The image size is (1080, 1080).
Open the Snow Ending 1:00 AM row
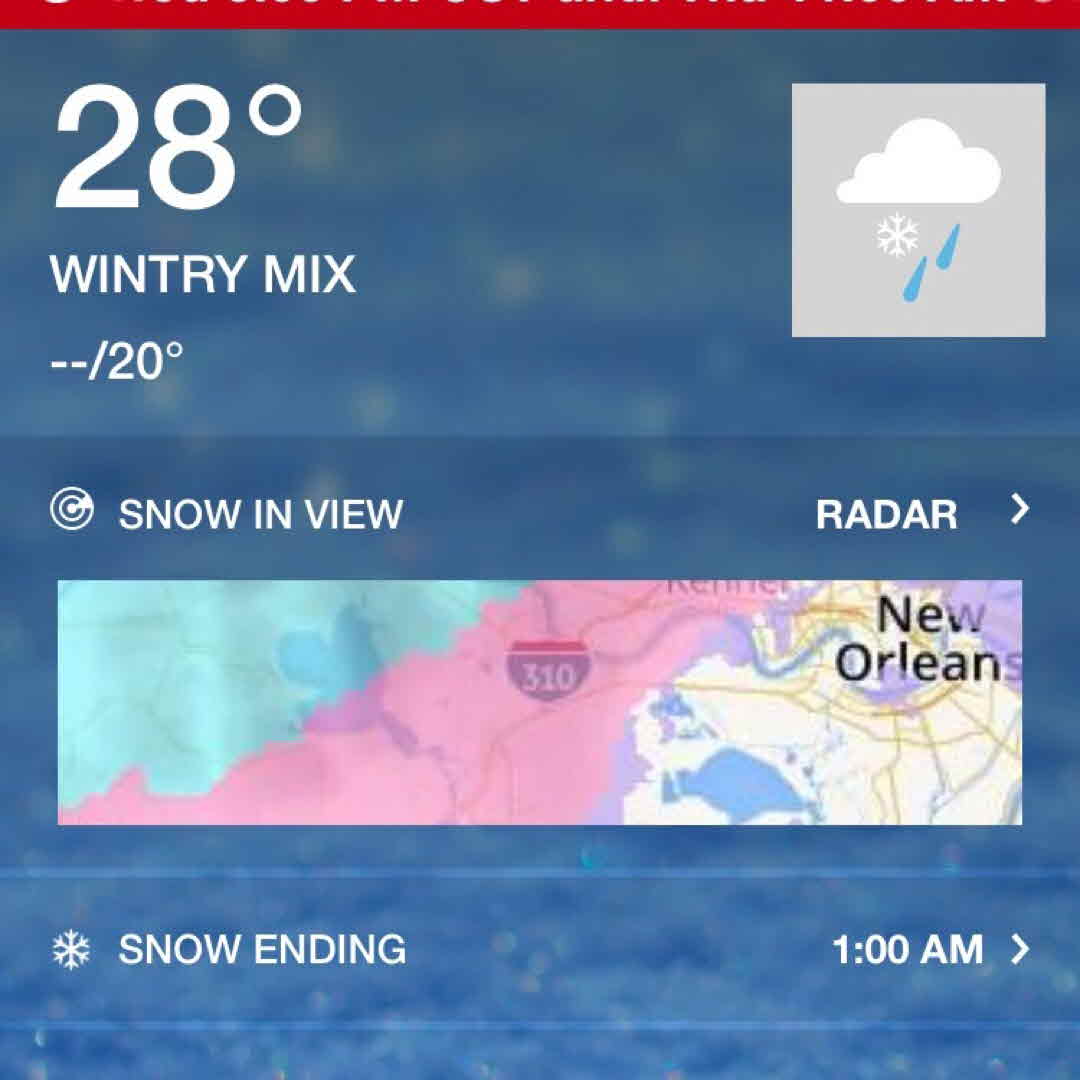540,949
